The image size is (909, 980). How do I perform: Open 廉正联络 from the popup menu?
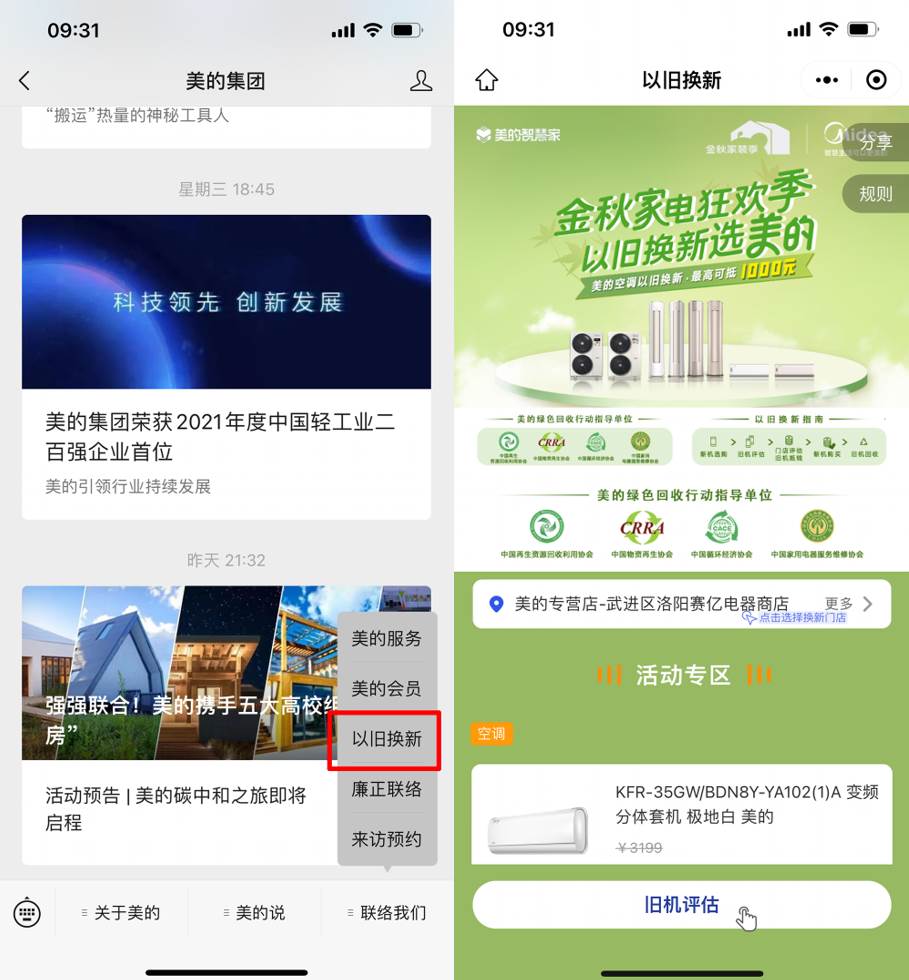click(x=386, y=789)
